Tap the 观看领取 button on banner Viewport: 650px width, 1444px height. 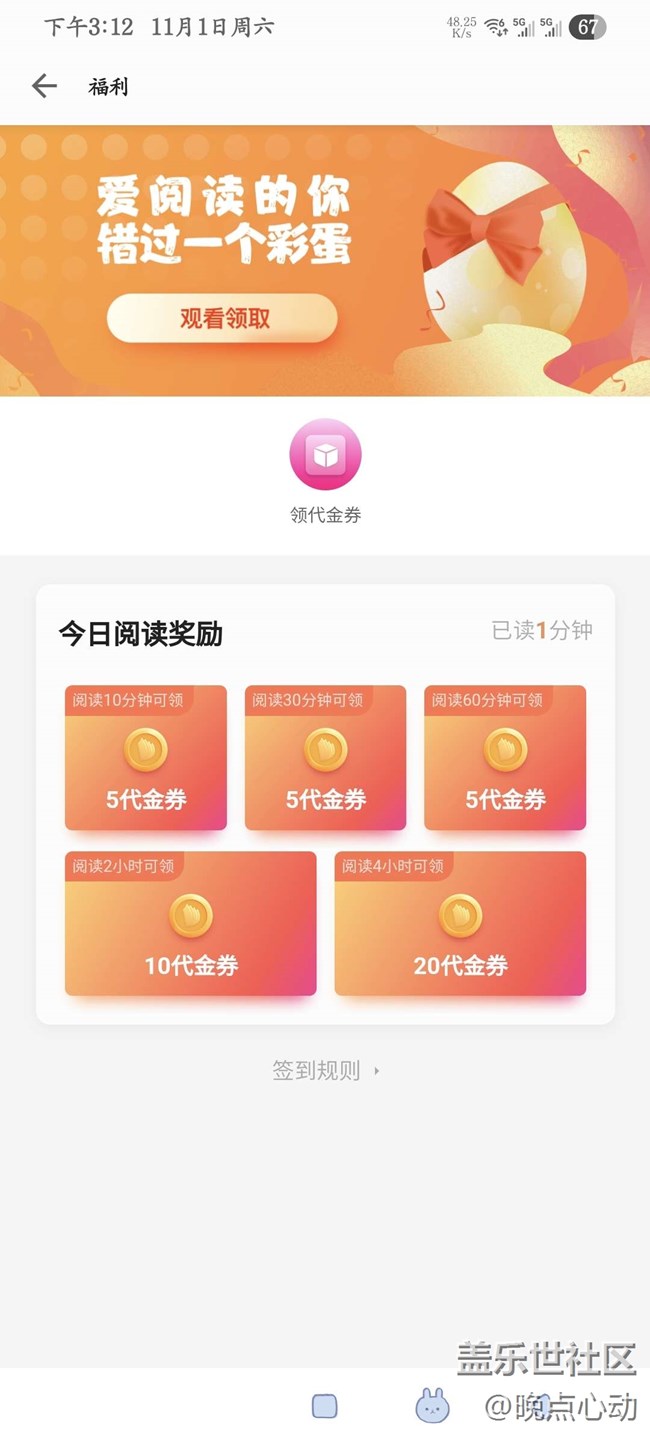click(x=222, y=319)
